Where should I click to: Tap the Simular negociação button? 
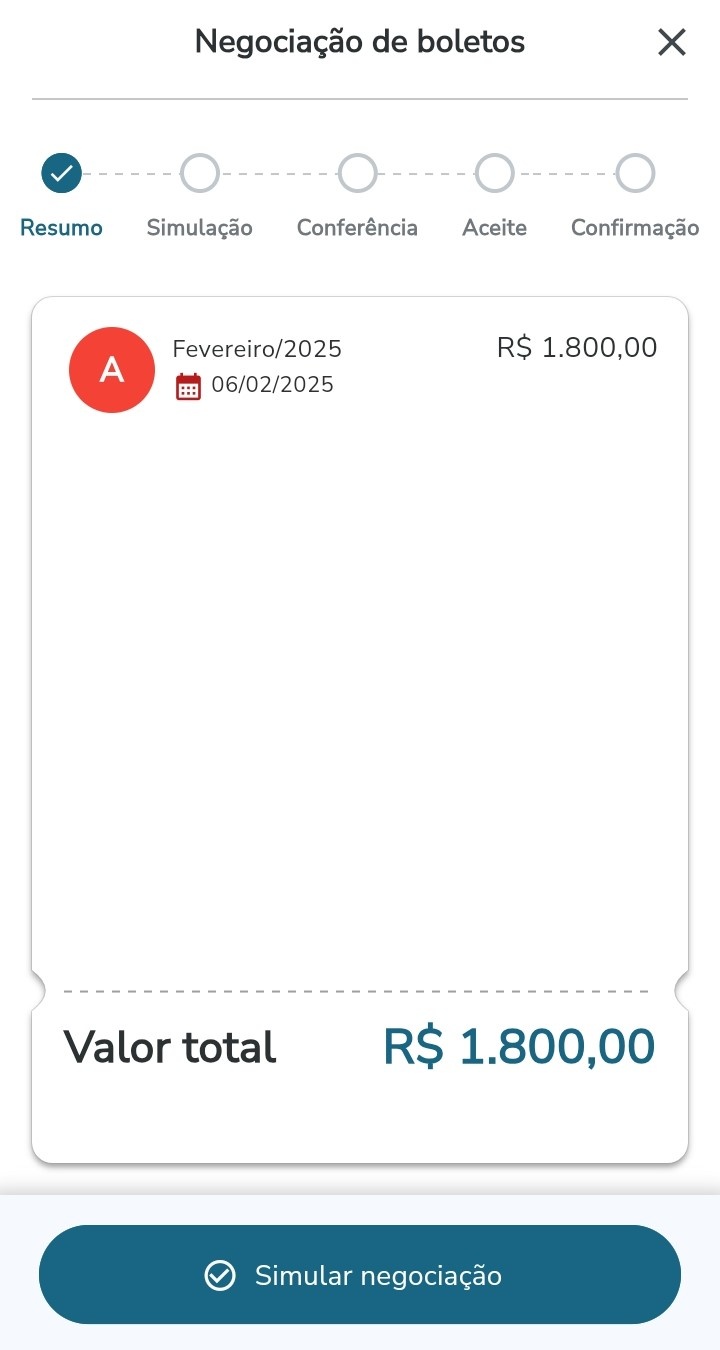[360, 1275]
